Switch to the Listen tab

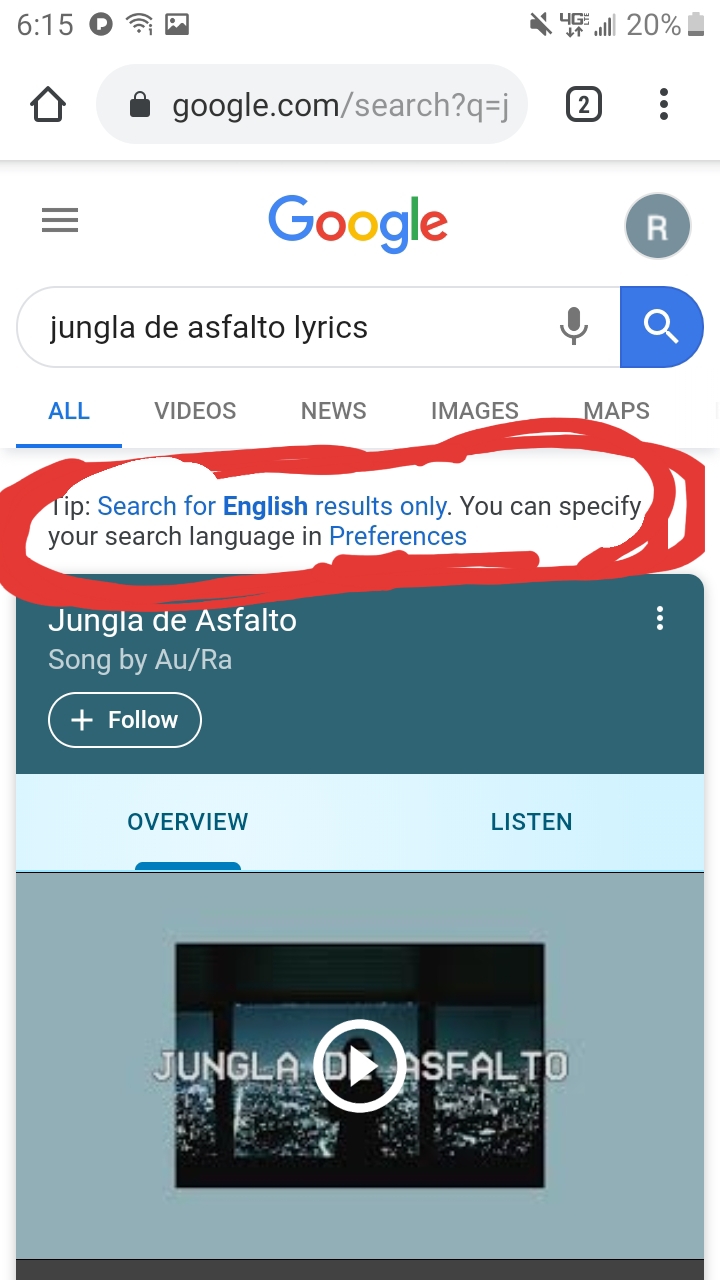point(531,822)
